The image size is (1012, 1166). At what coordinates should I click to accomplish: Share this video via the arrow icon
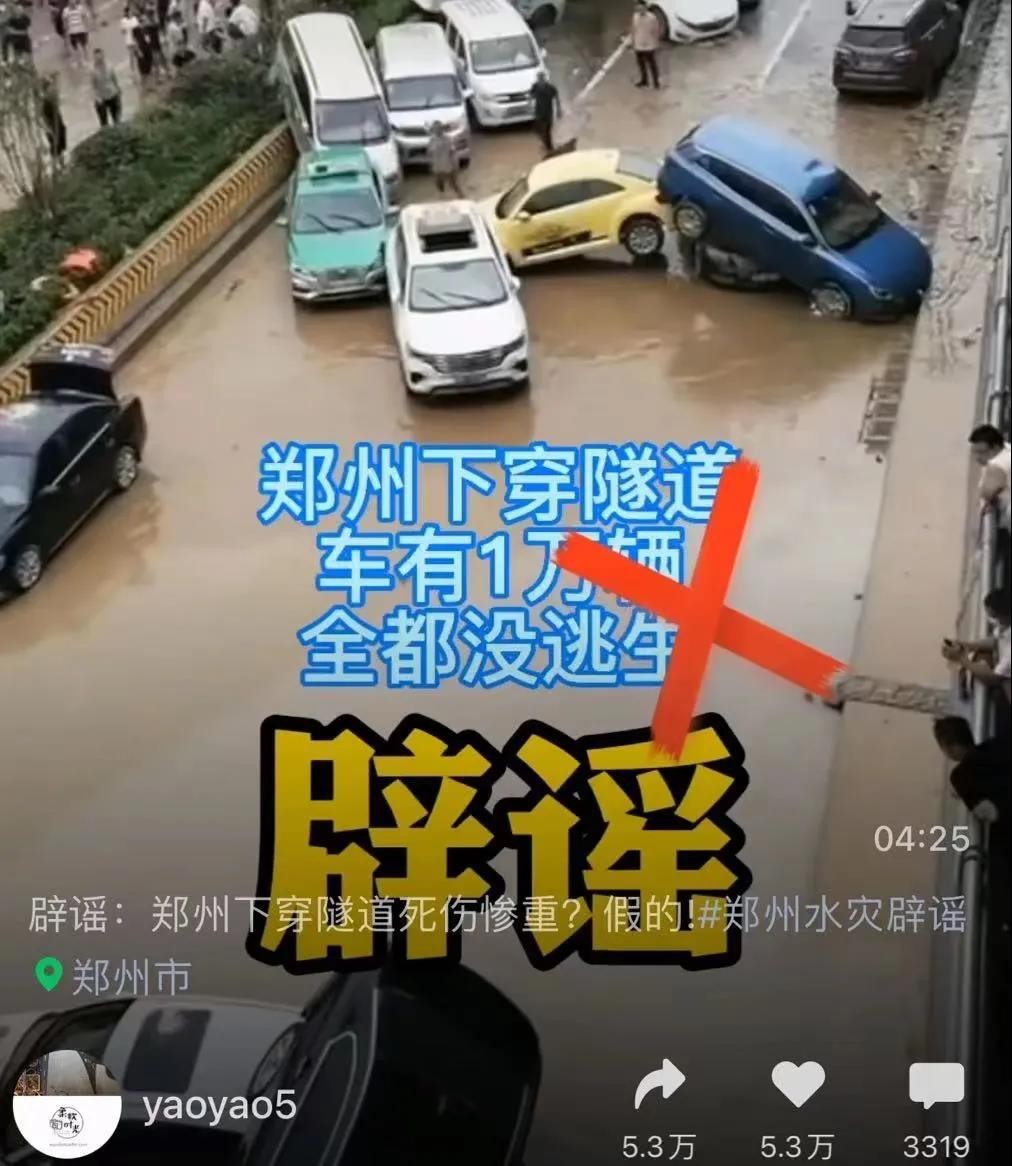click(x=659, y=1085)
